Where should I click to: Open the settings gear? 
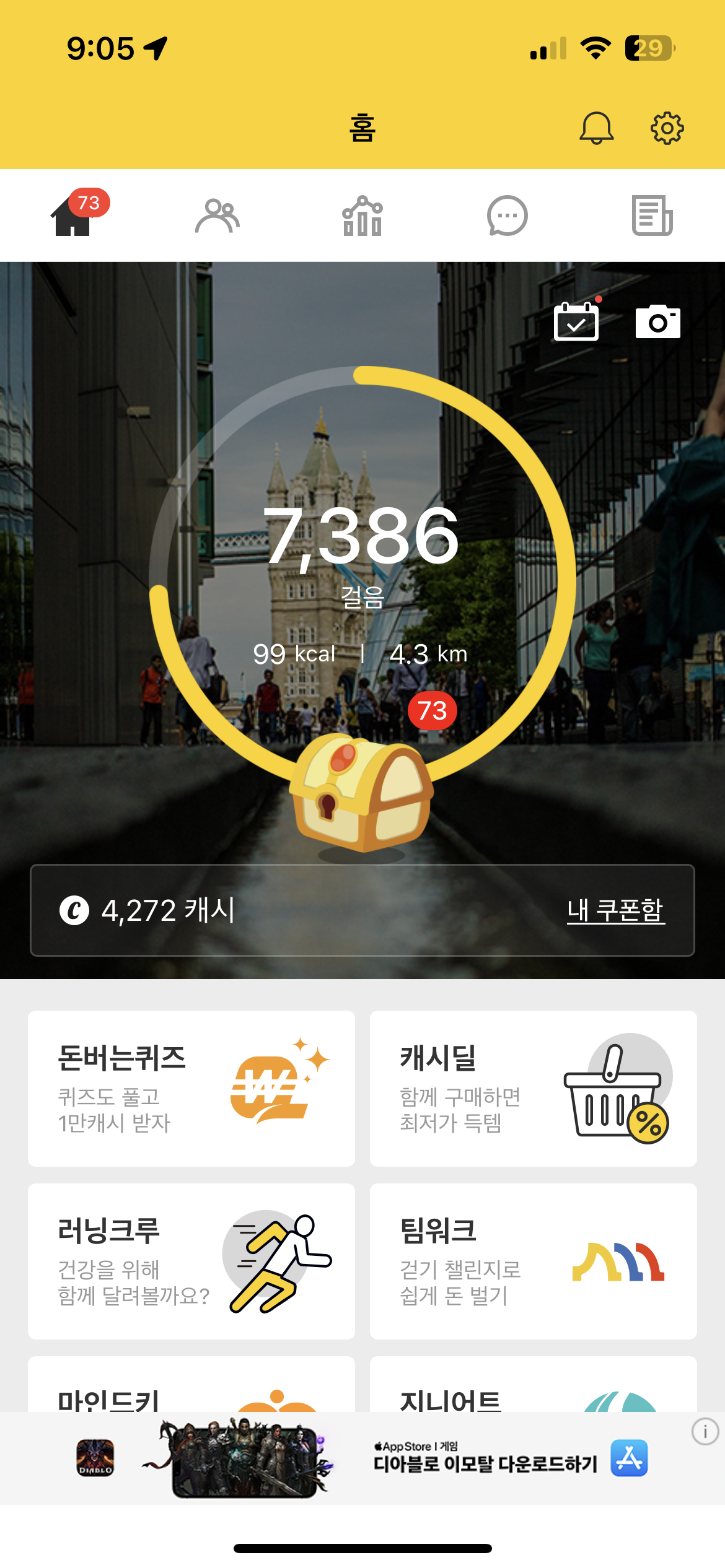pos(667,128)
